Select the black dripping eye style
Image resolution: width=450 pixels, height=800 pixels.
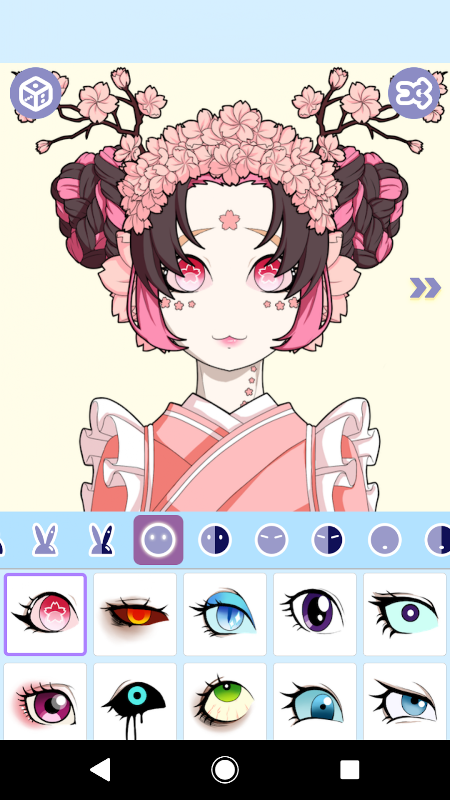(x=135, y=702)
